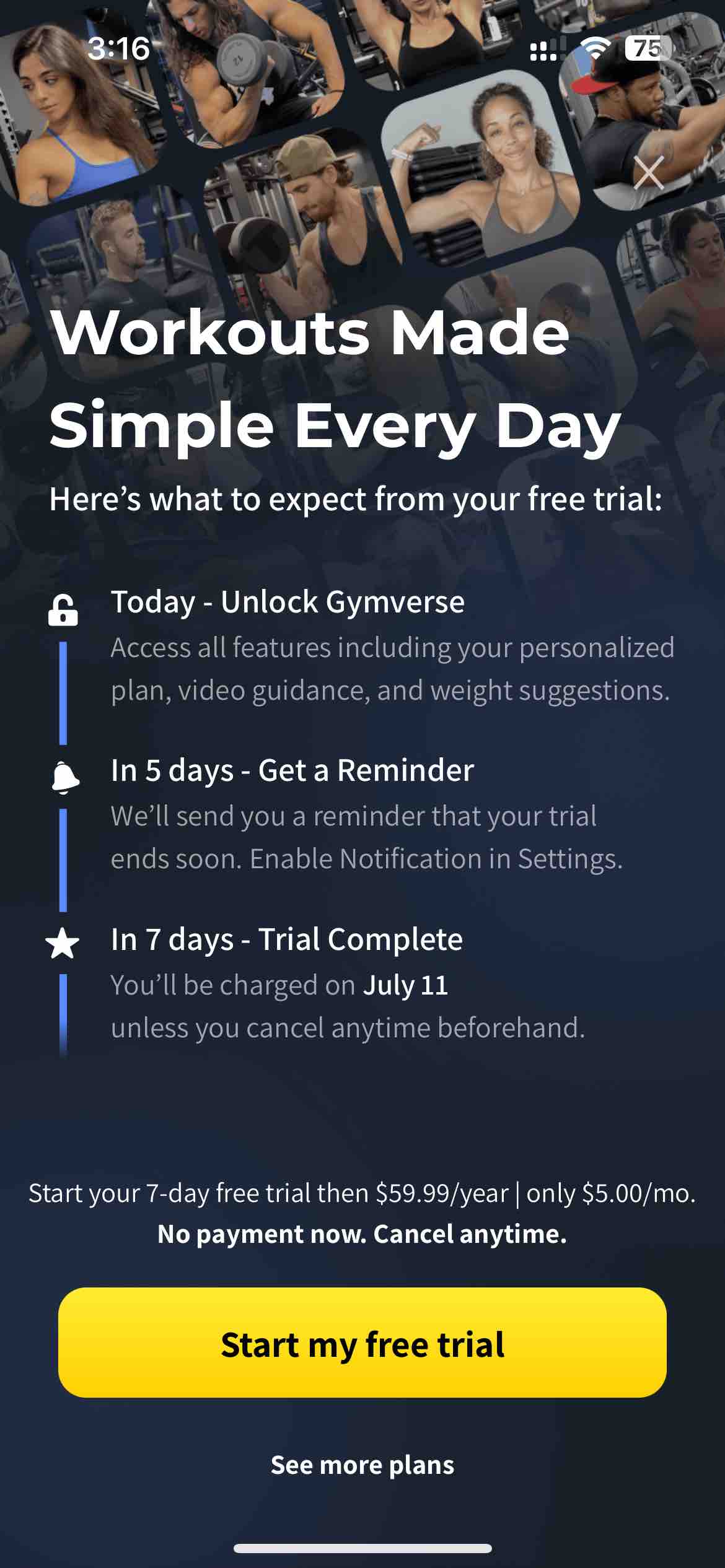Start my free trial
Image resolution: width=725 pixels, height=1568 pixels.
coord(362,1345)
